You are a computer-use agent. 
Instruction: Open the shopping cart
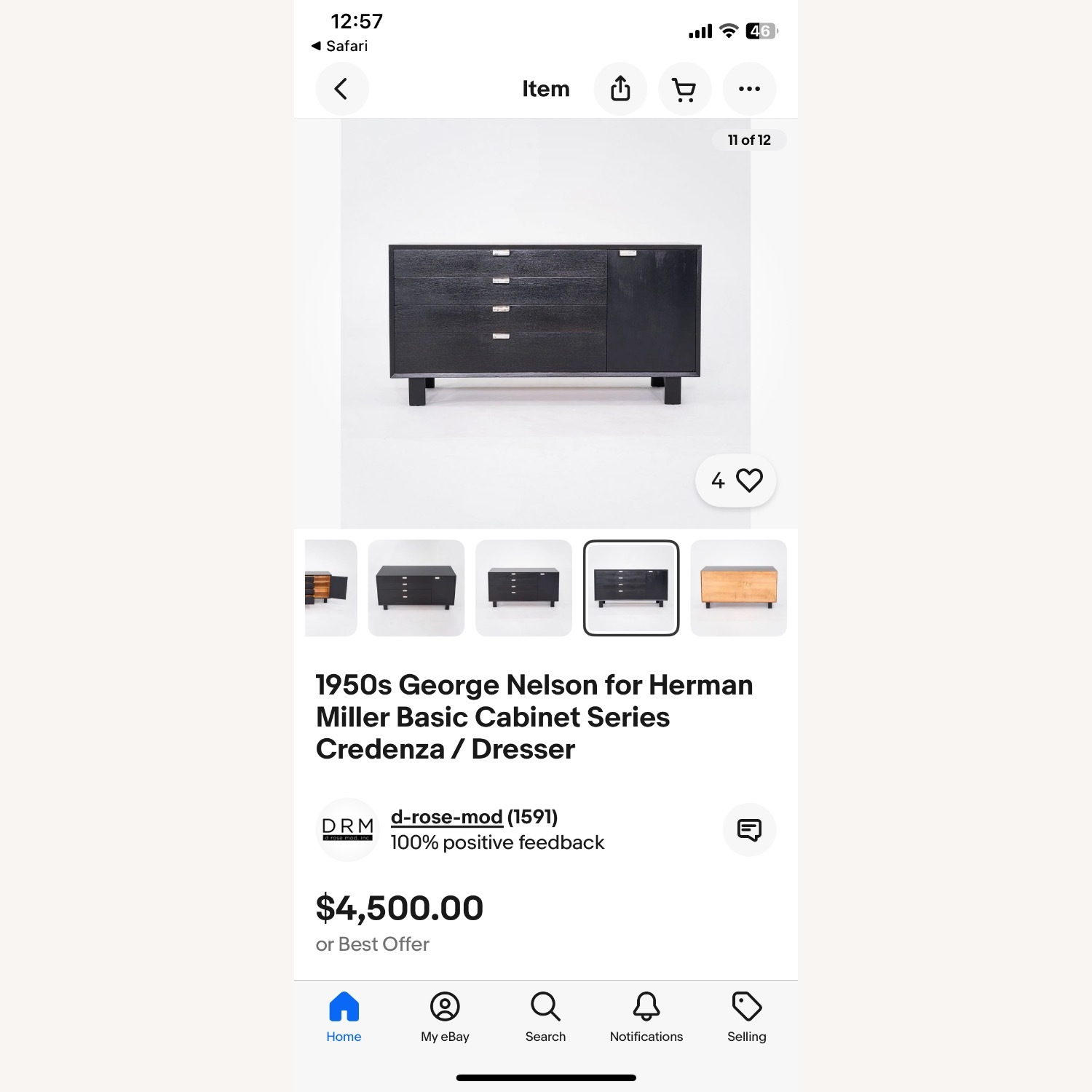[684, 89]
